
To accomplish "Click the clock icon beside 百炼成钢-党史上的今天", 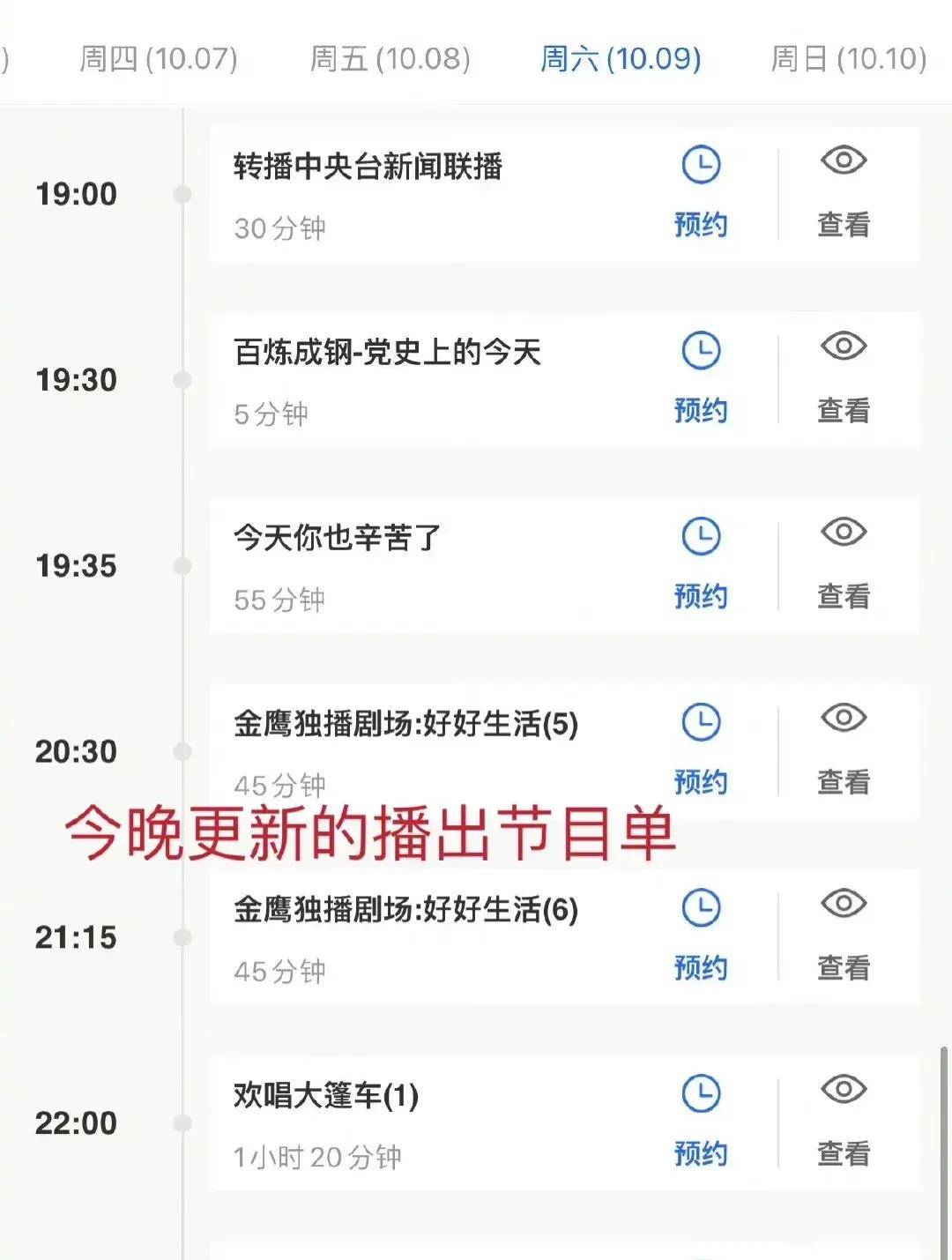I will pyautogui.click(x=701, y=350).
